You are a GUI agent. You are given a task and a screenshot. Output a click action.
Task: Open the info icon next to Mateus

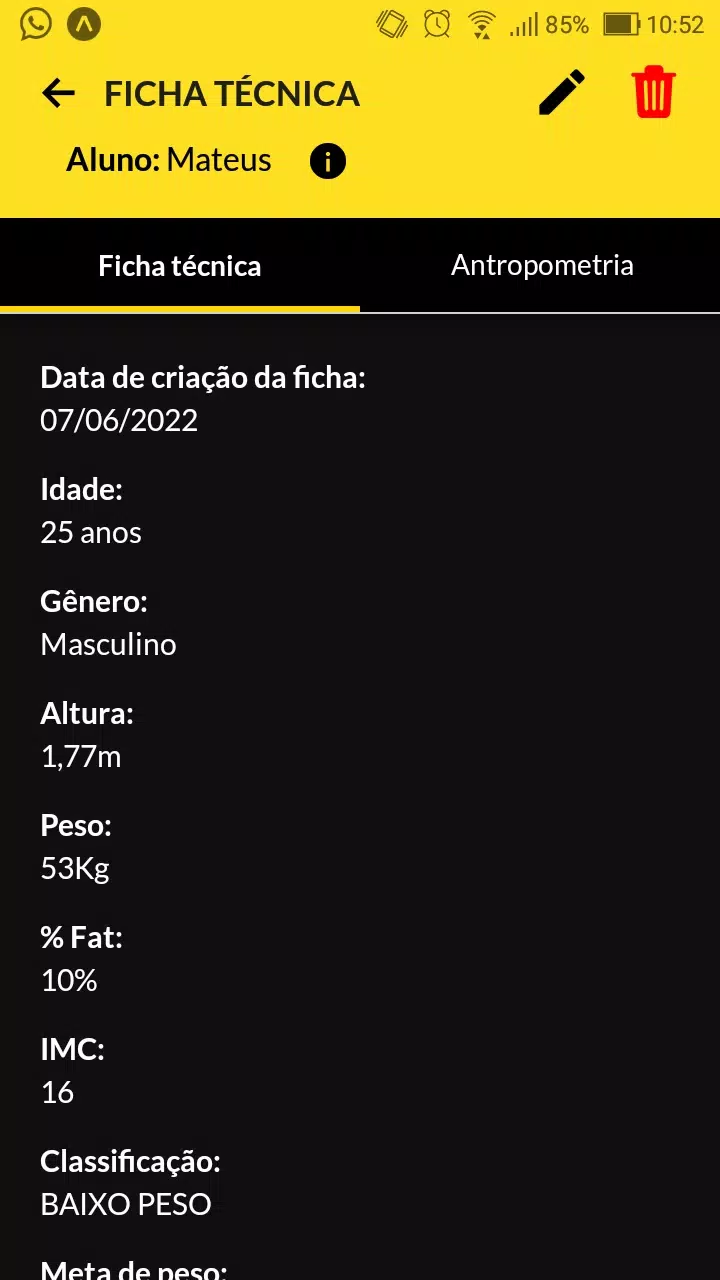(x=328, y=160)
